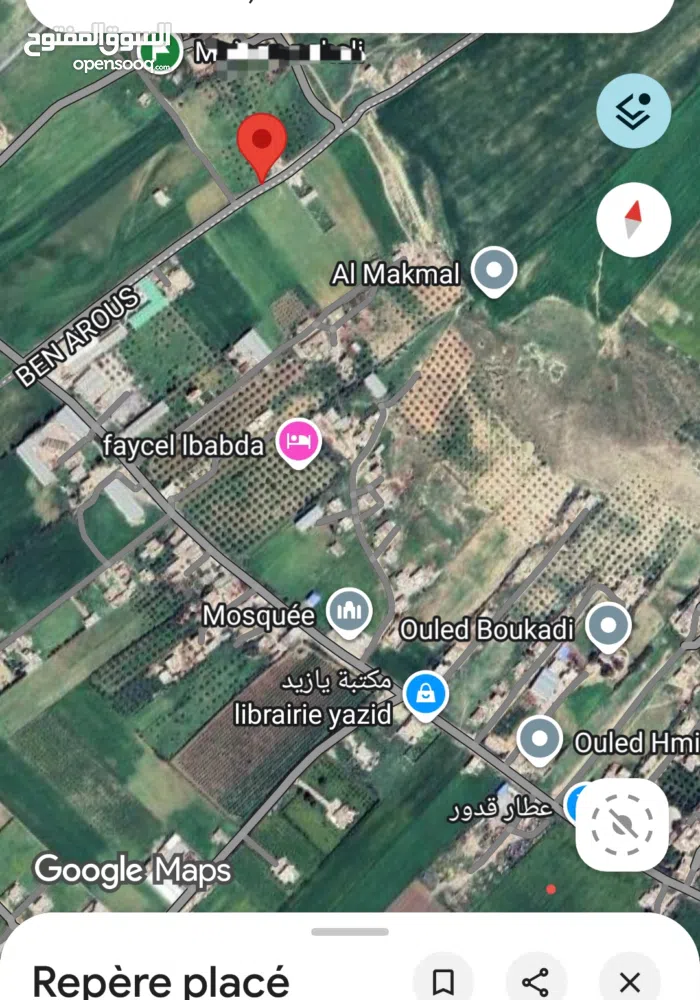
Task: Open the map layers selector
Action: point(633,111)
